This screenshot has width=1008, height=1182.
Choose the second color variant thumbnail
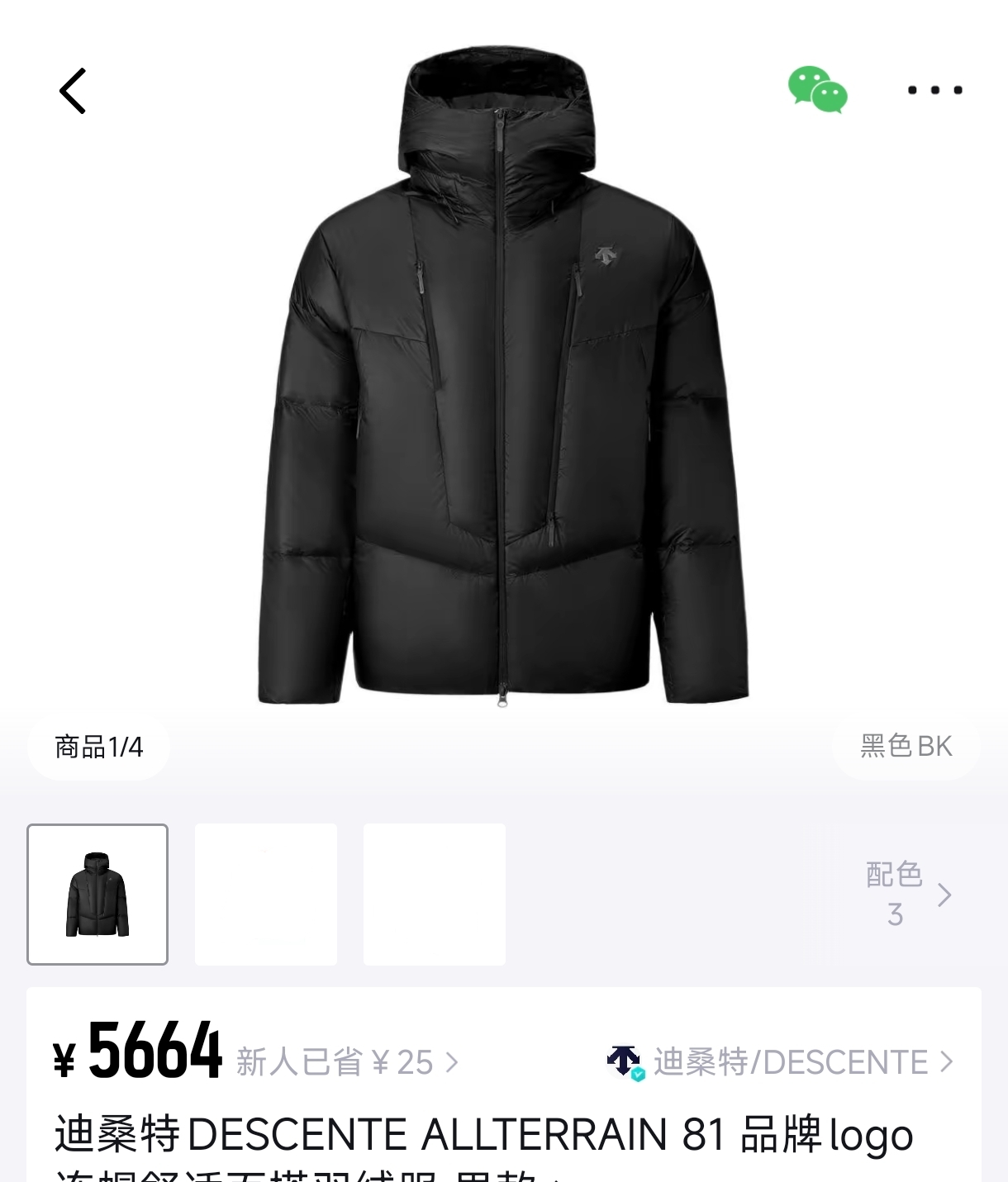pyautogui.click(x=266, y=895)
